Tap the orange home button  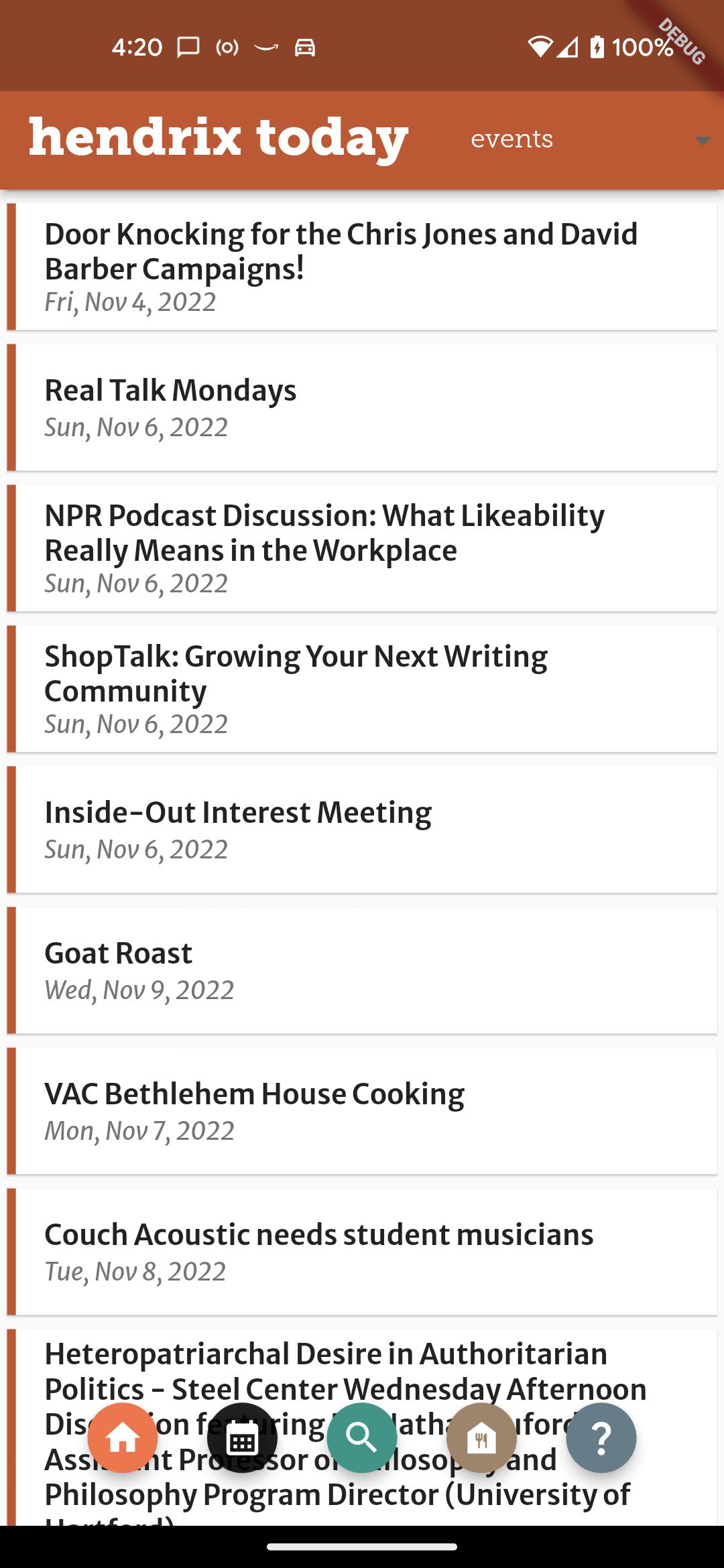123,1437
